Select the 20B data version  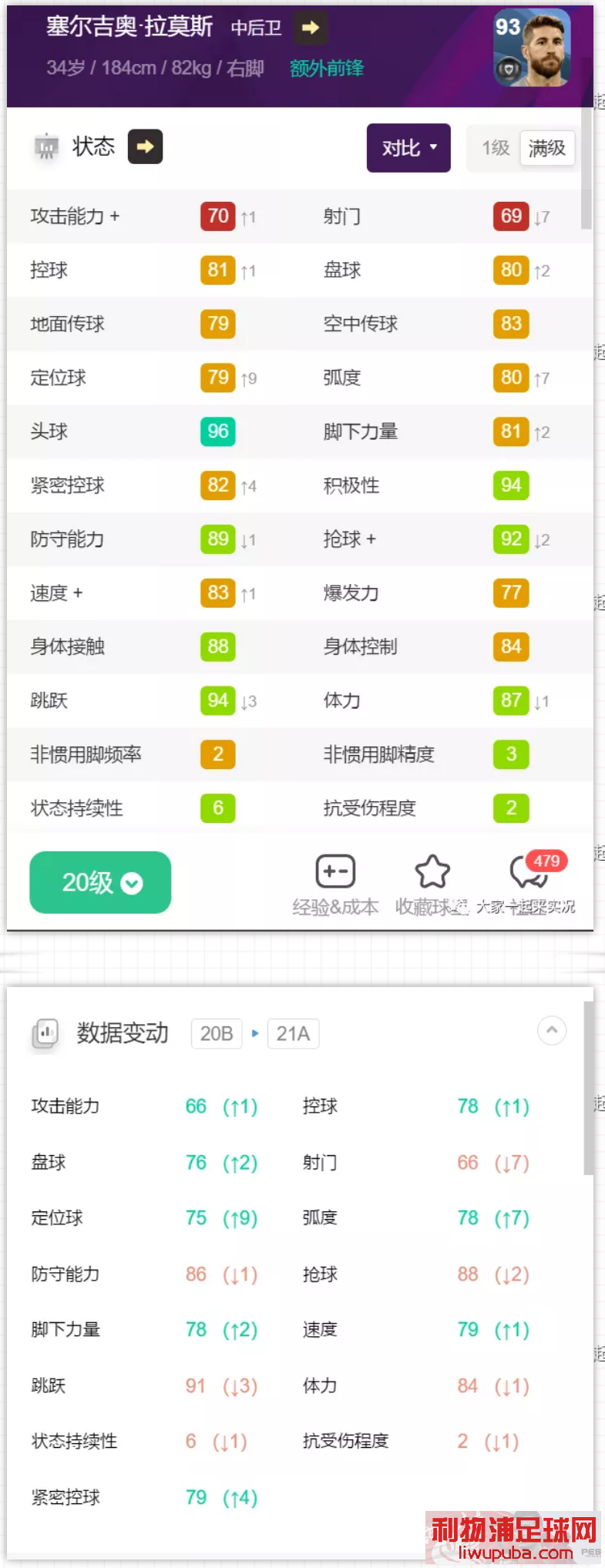(217, 1033)
